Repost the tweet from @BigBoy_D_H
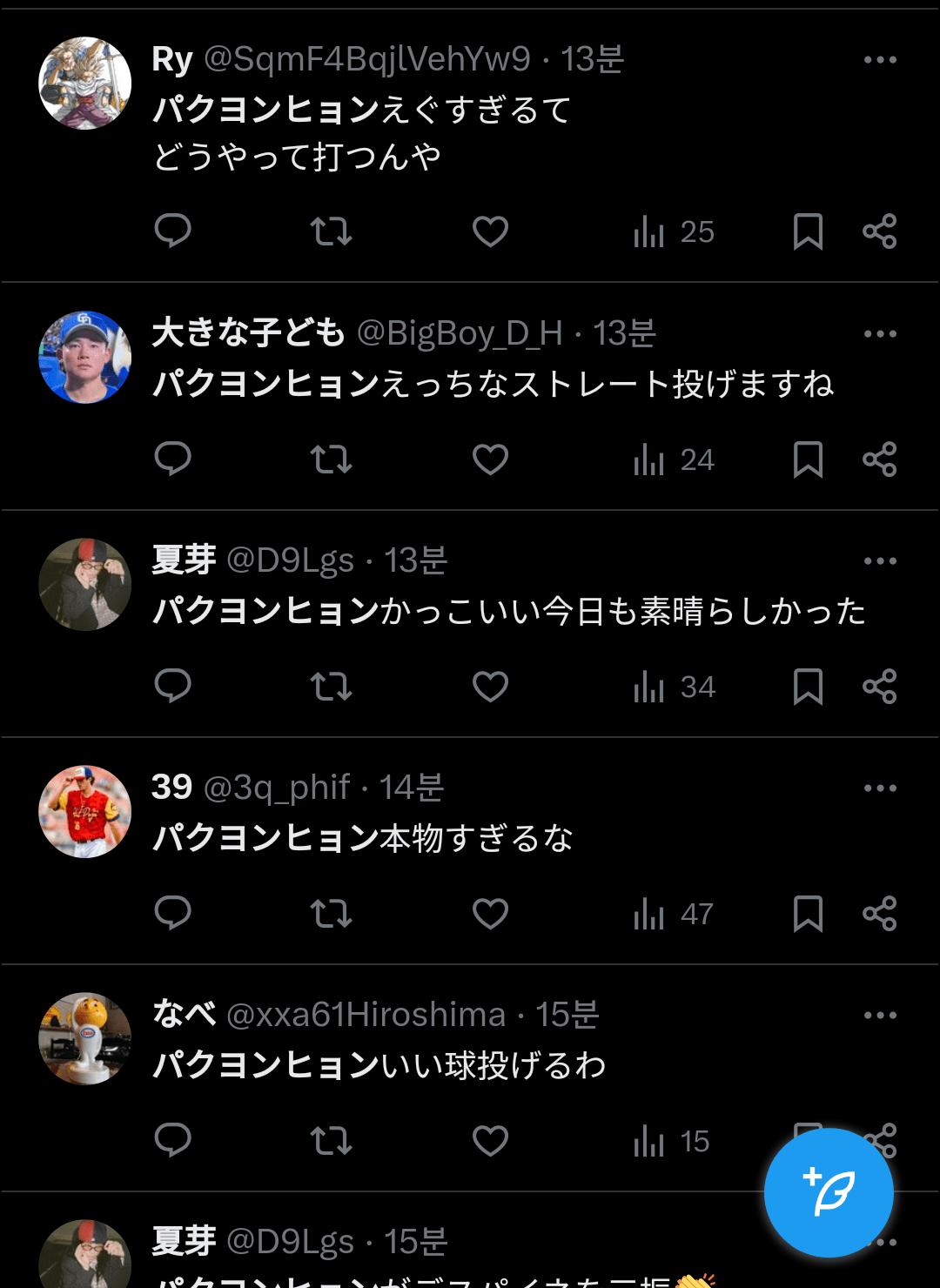Image resolution: width=940 pixels, height=1288 pixels. (331, 459)
